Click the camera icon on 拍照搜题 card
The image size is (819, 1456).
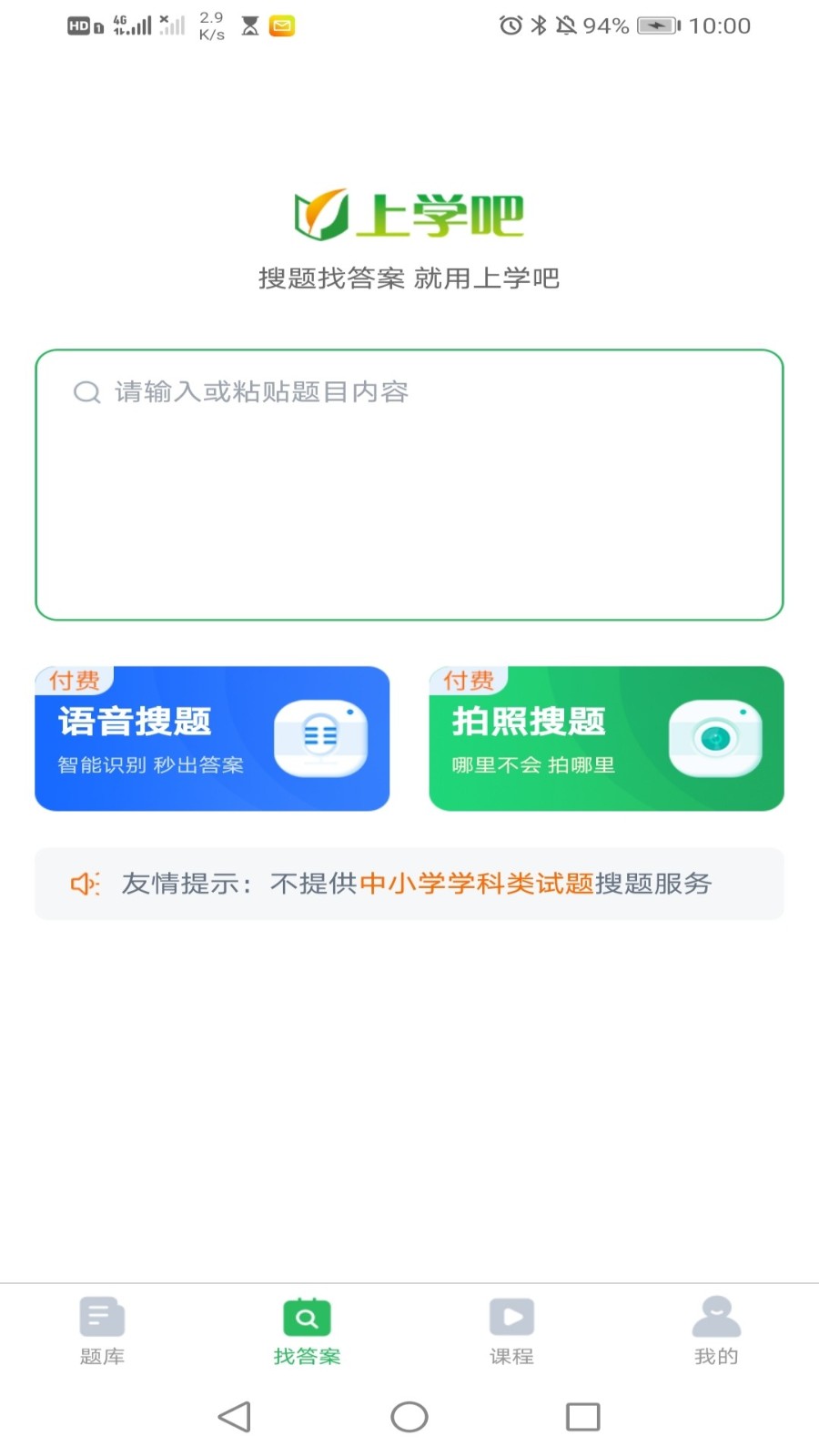715,737
